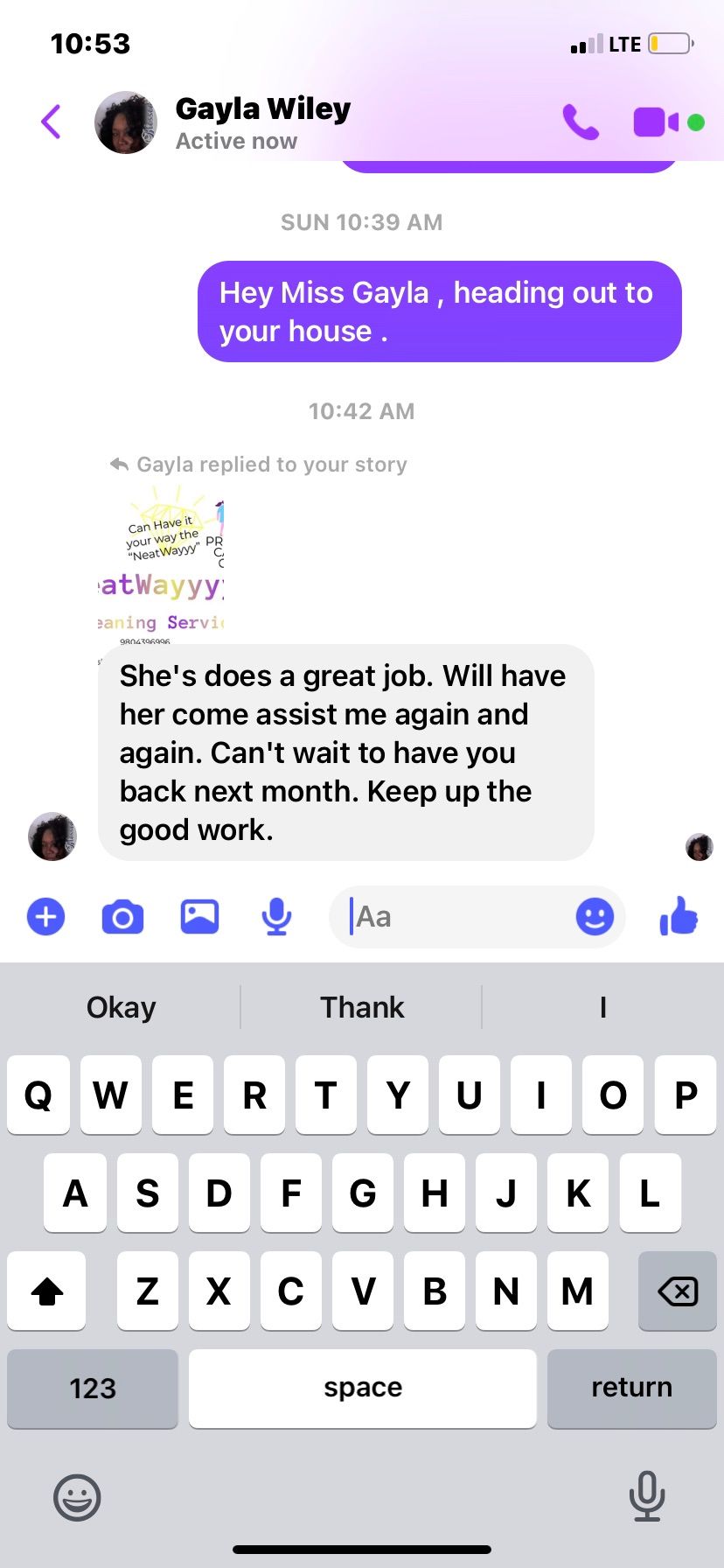Start a voice call with Gayla Wiley
The height and width of the screenshot is (1568, 724).
580,122
